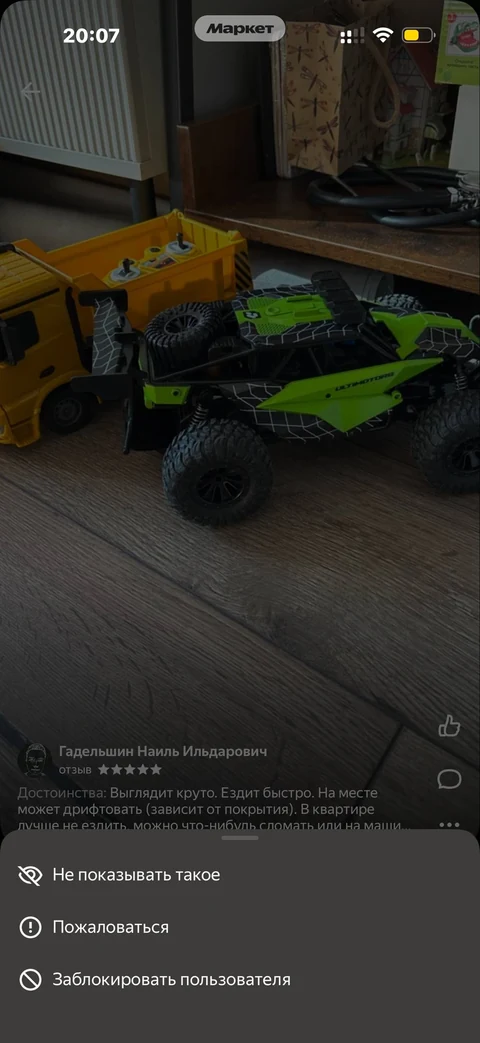
Task: Tap "Заблокировать пользователя" to block user
Action: click(x=240, y=979)
